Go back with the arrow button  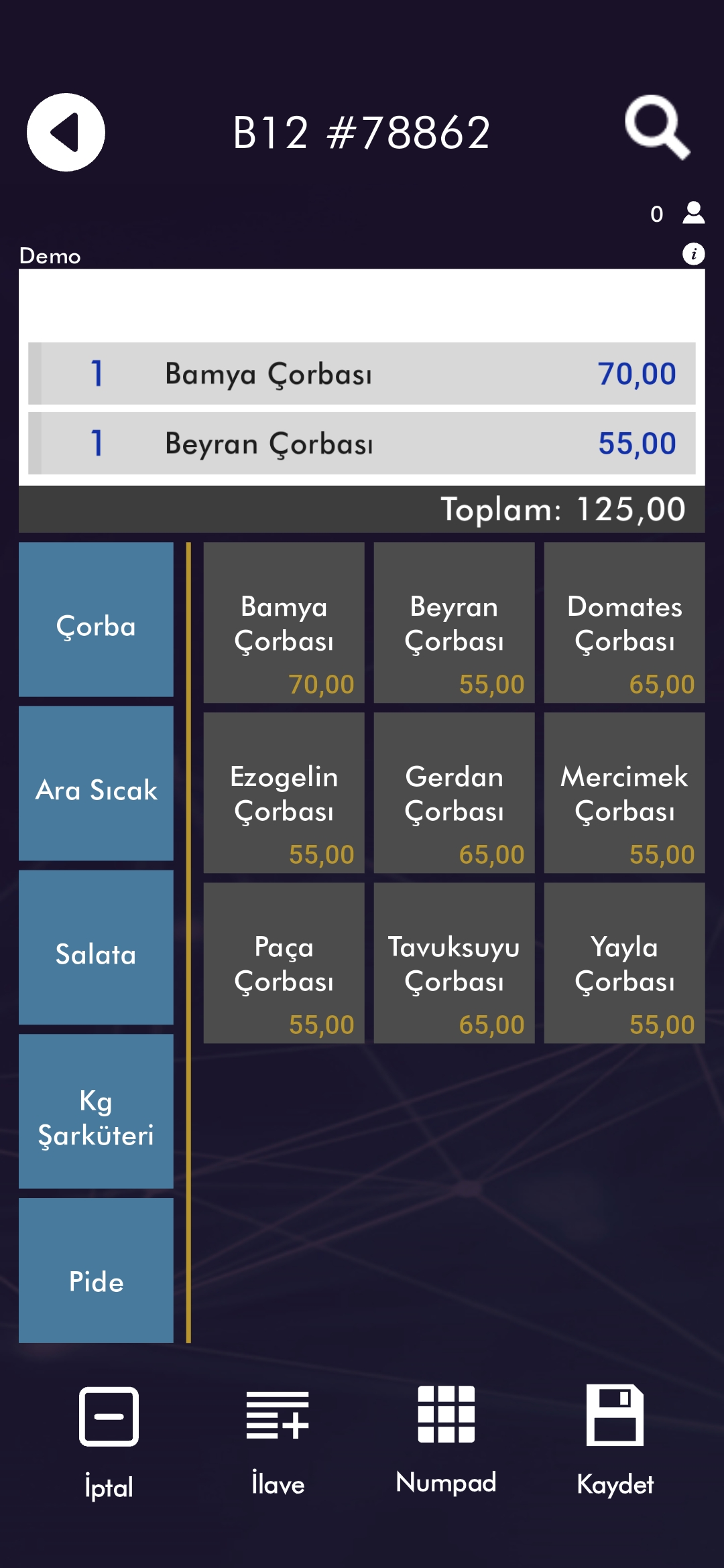pyautogui.click(x=66, y=132)
